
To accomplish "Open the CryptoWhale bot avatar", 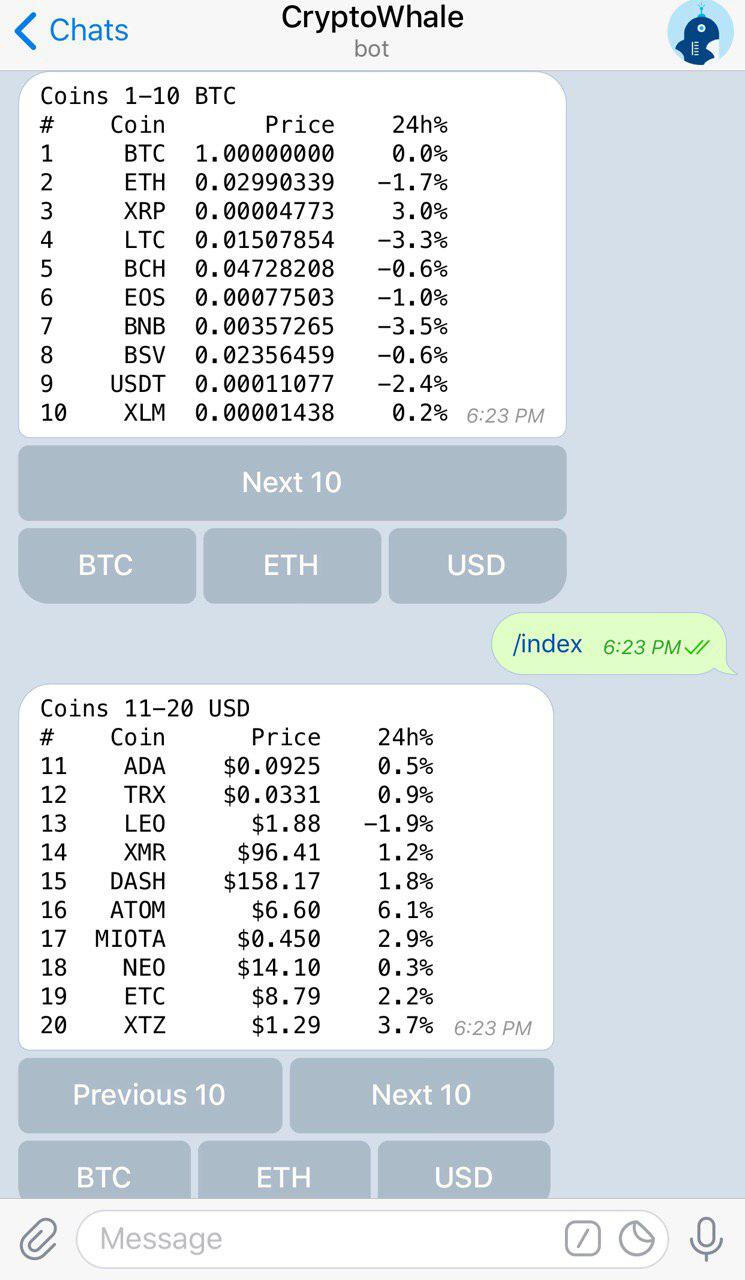I will point(699,33).
